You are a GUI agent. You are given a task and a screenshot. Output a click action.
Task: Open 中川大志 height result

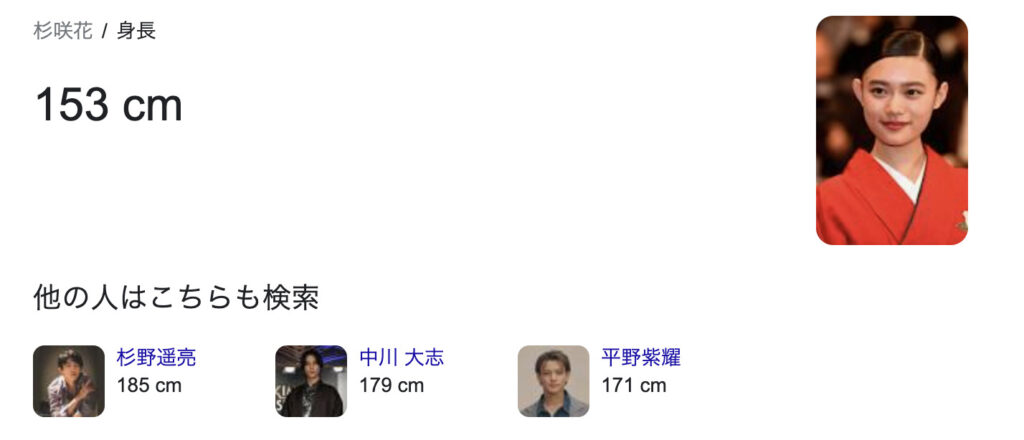point(401,358)
